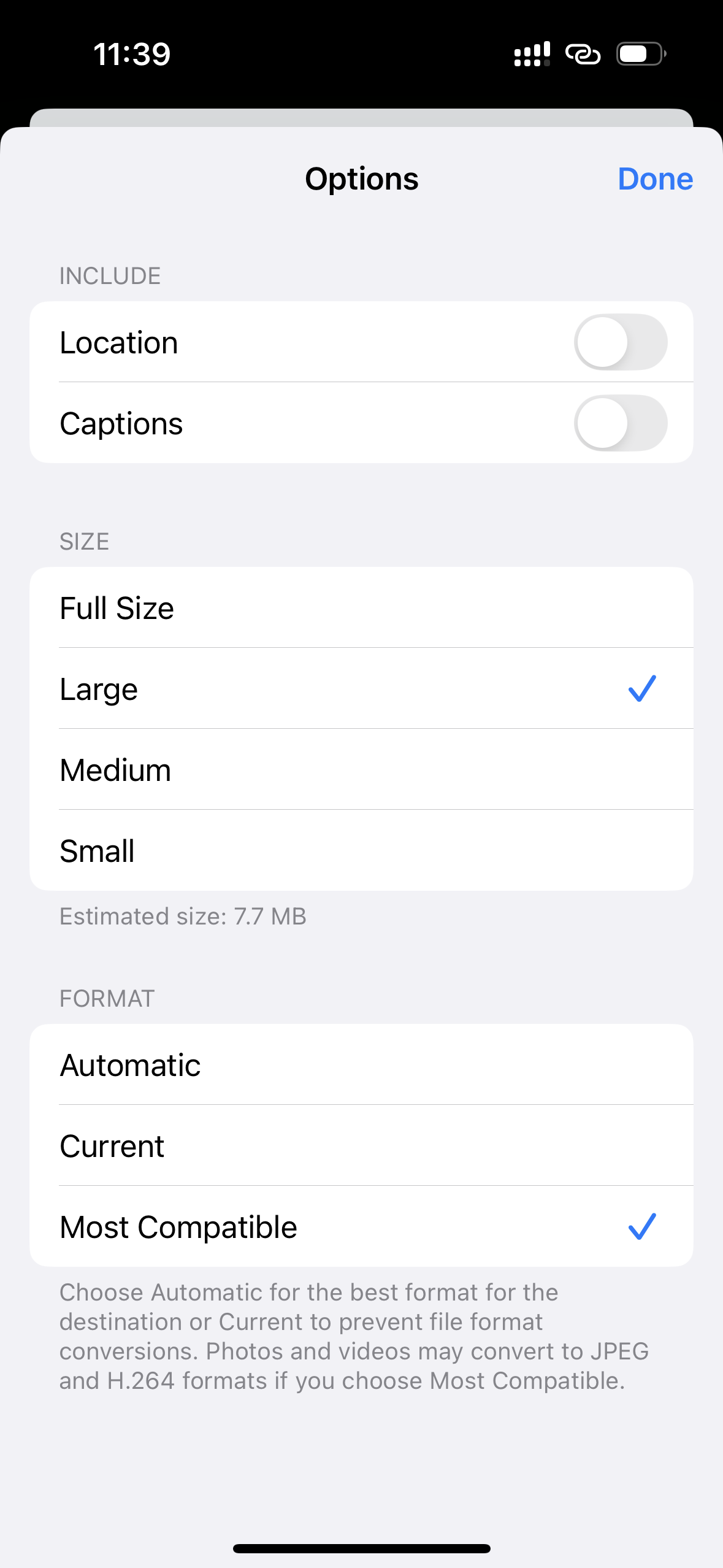723x1568 pixels.
Task: Enable the Location toggle
Action: (621, 342)
